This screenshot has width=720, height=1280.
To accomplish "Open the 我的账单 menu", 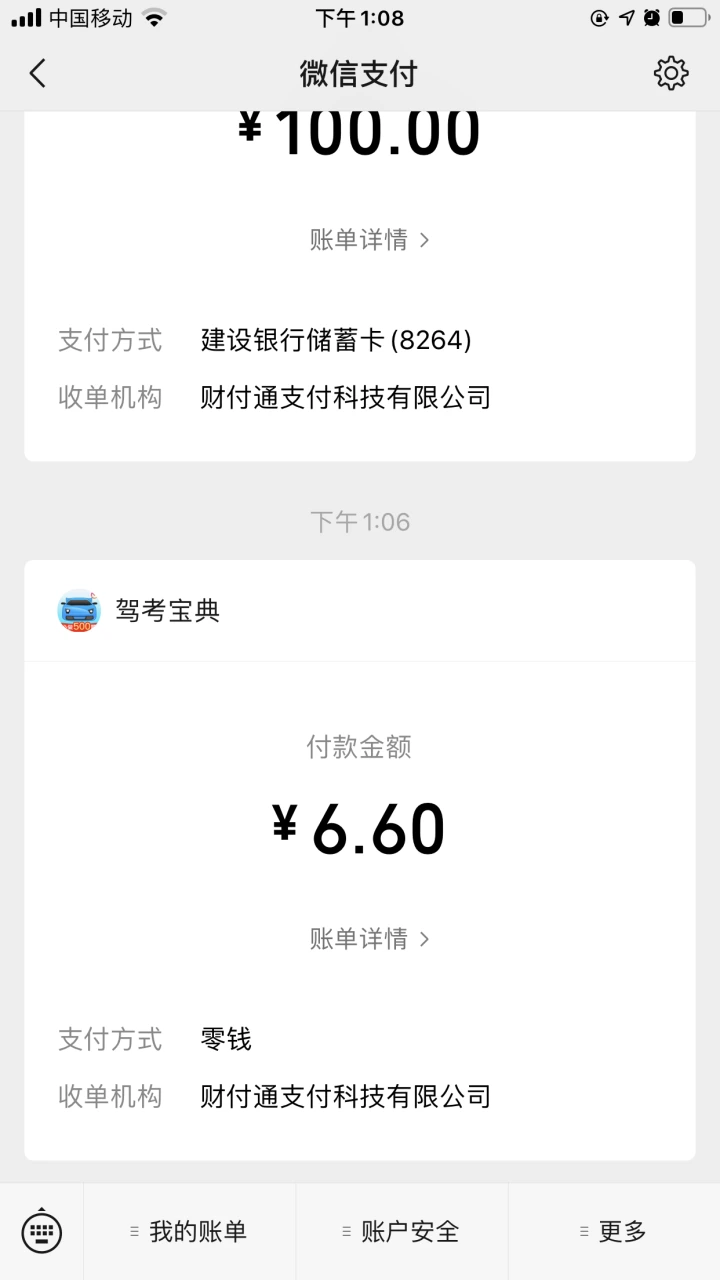I will tap(189, 1232).
